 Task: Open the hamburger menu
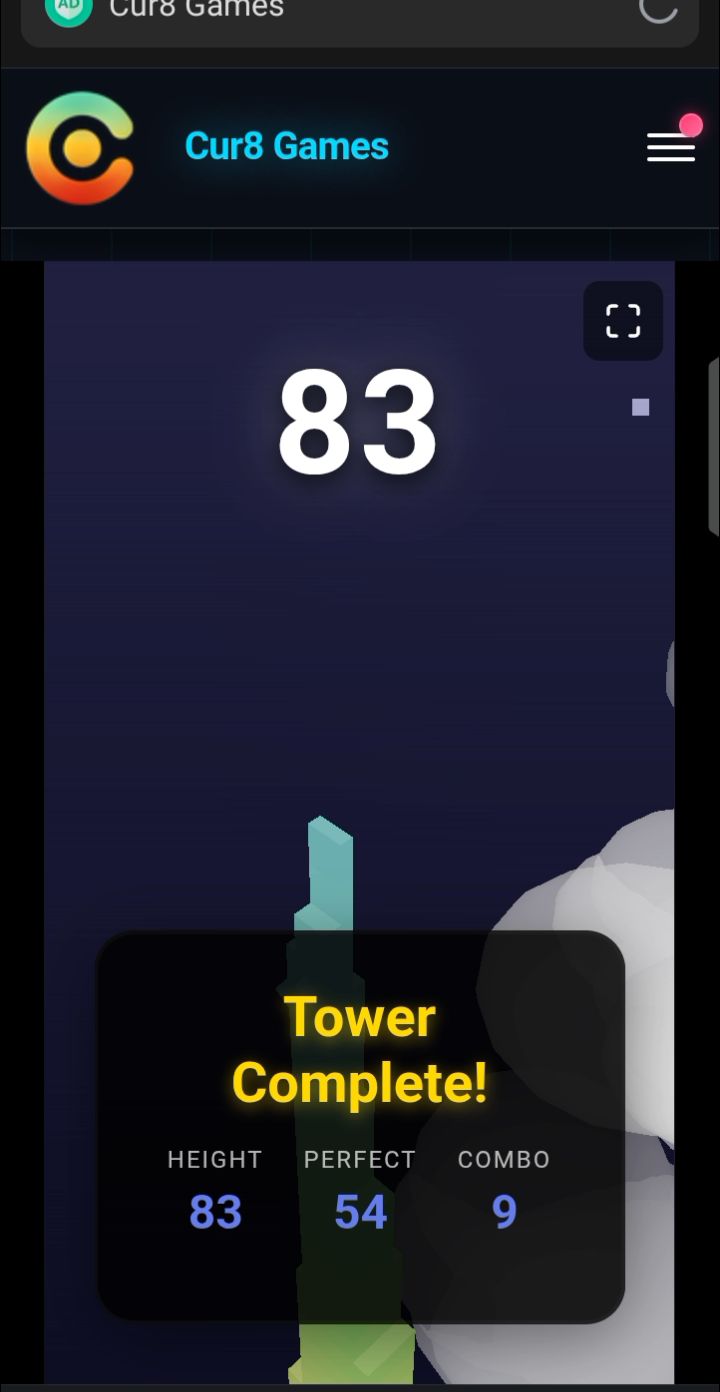coord(671,147)
